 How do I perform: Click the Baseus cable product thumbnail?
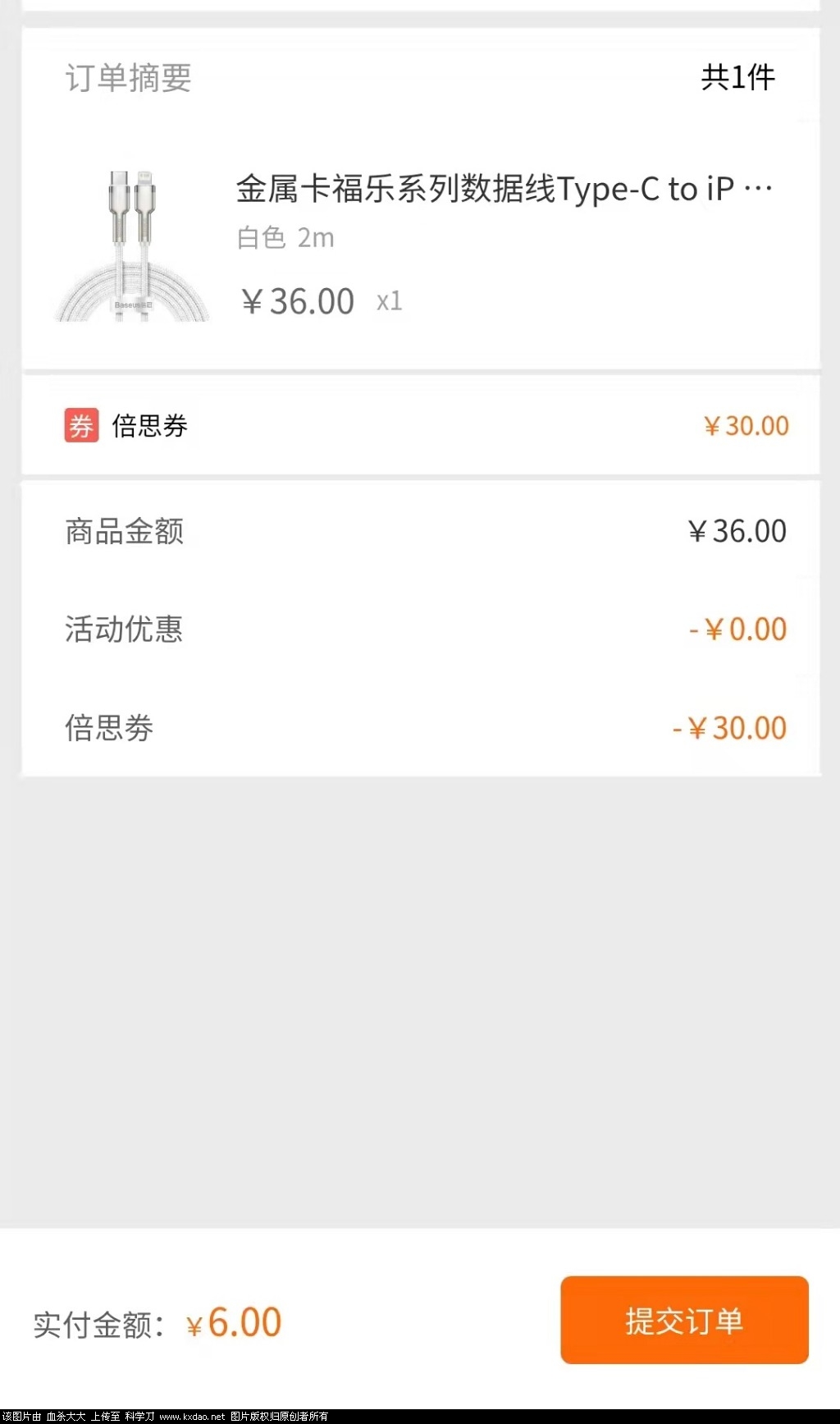pos(131,242)
